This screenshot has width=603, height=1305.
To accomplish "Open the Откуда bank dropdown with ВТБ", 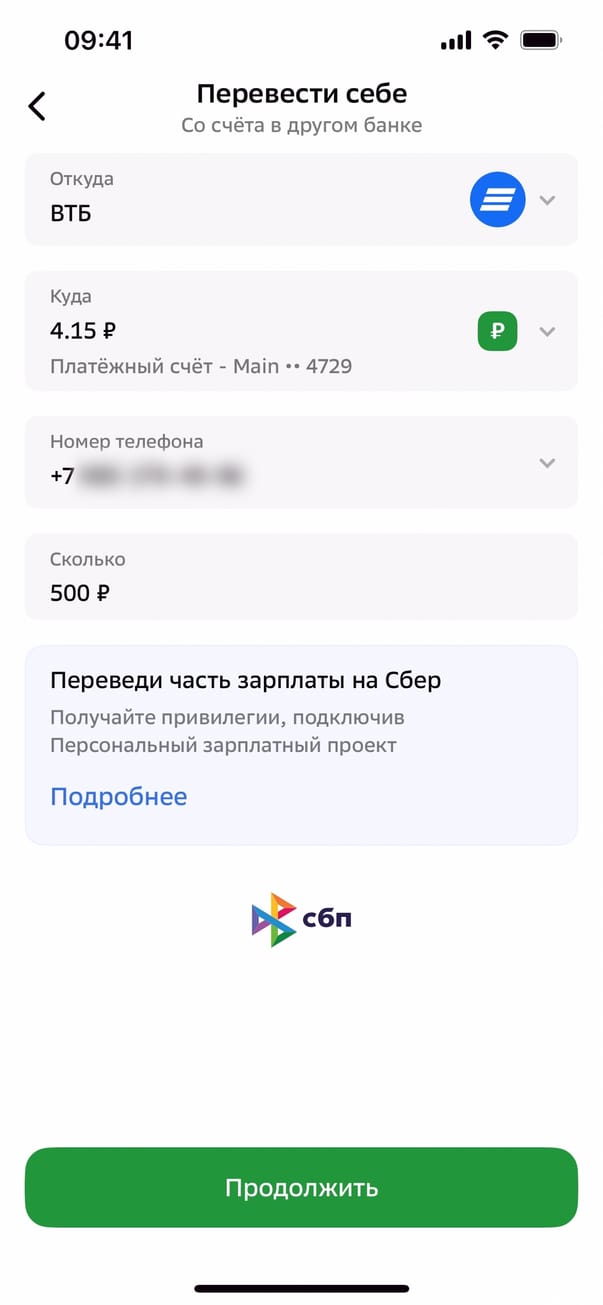I will pyautogui.click(x=546, y=200).
